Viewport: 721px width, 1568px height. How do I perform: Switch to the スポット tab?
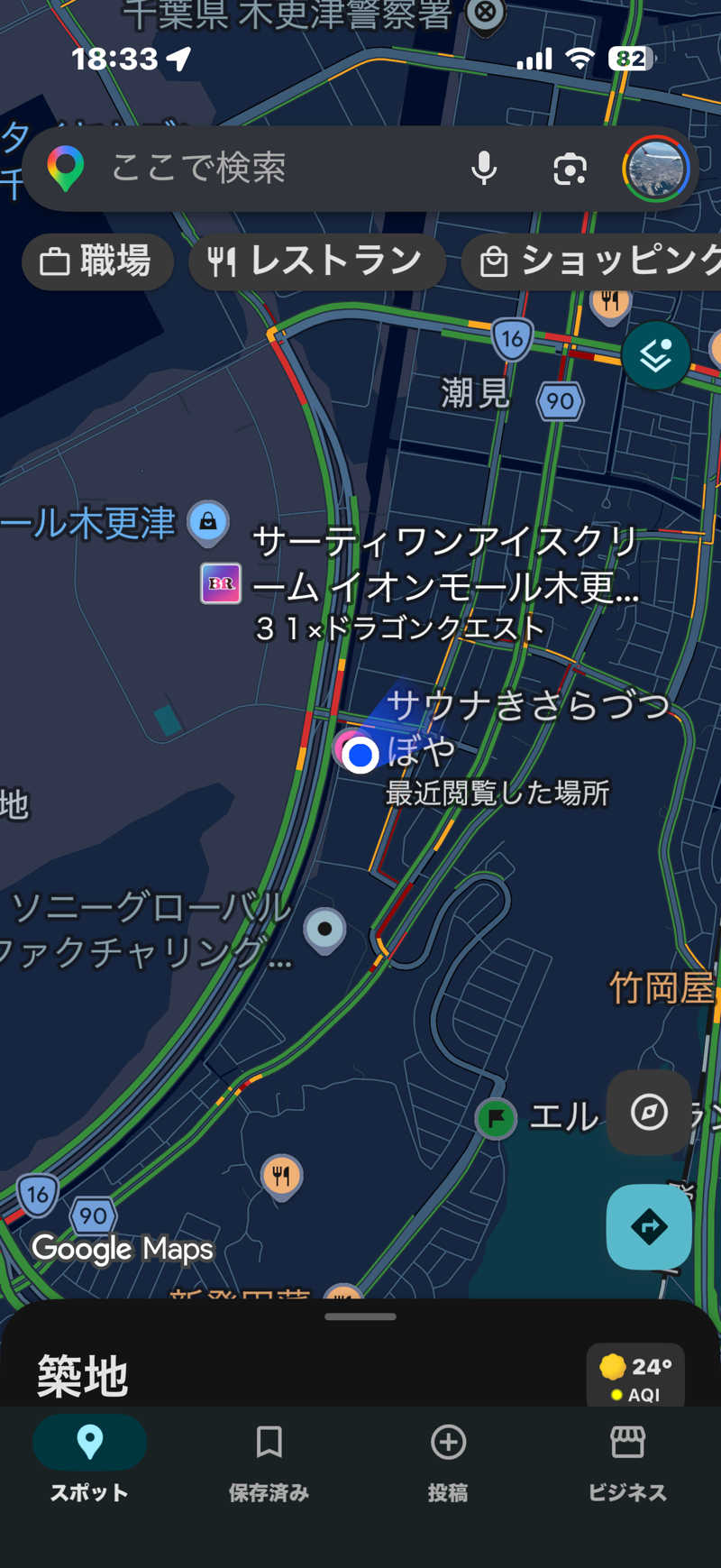click(x=89, y=1458)
